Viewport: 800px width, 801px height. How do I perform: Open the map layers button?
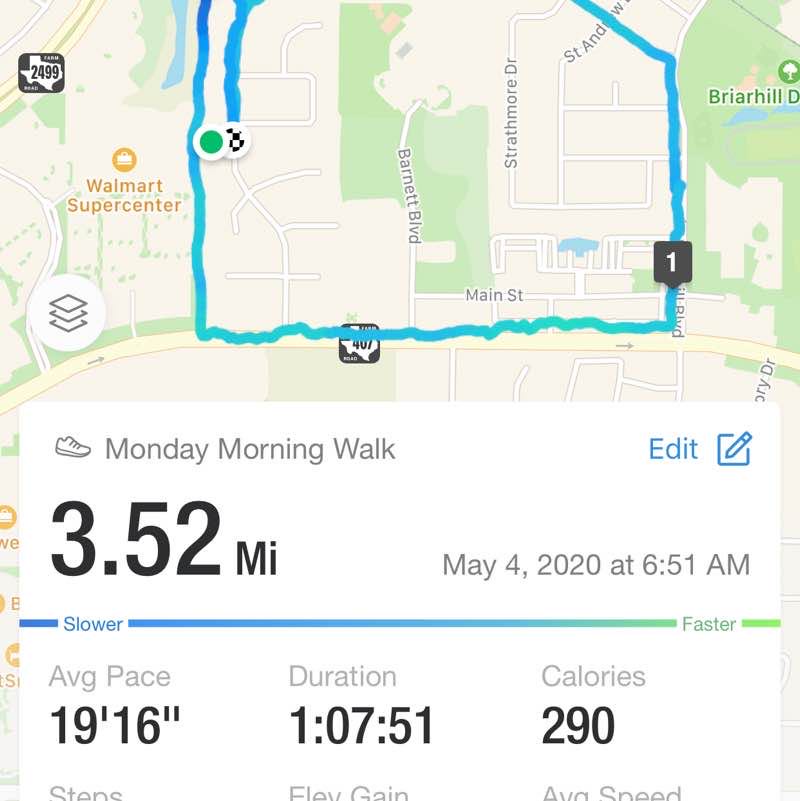[67, 313]
